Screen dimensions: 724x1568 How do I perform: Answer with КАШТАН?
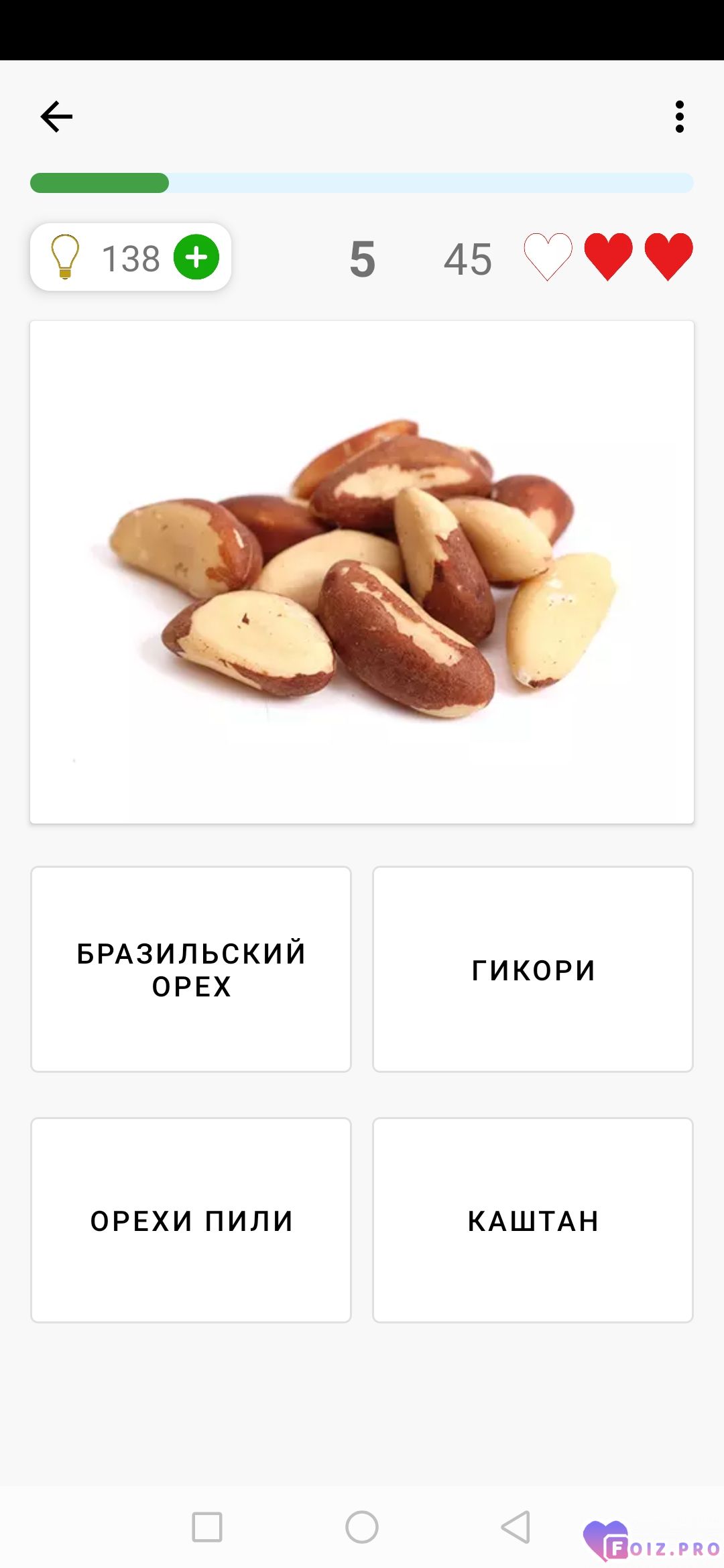533,1220
